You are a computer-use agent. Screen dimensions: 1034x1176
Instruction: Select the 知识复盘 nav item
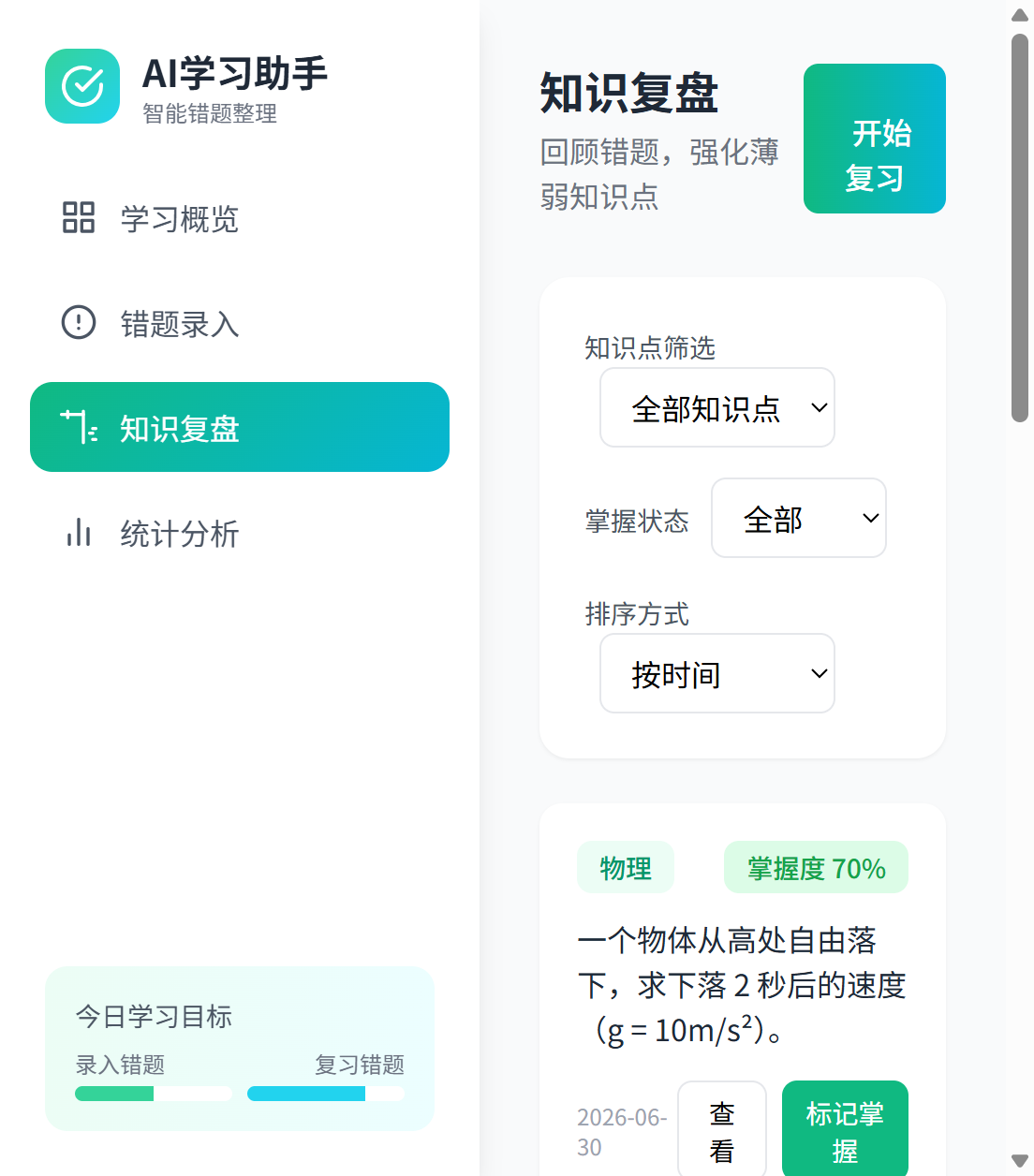pos(240,427)
